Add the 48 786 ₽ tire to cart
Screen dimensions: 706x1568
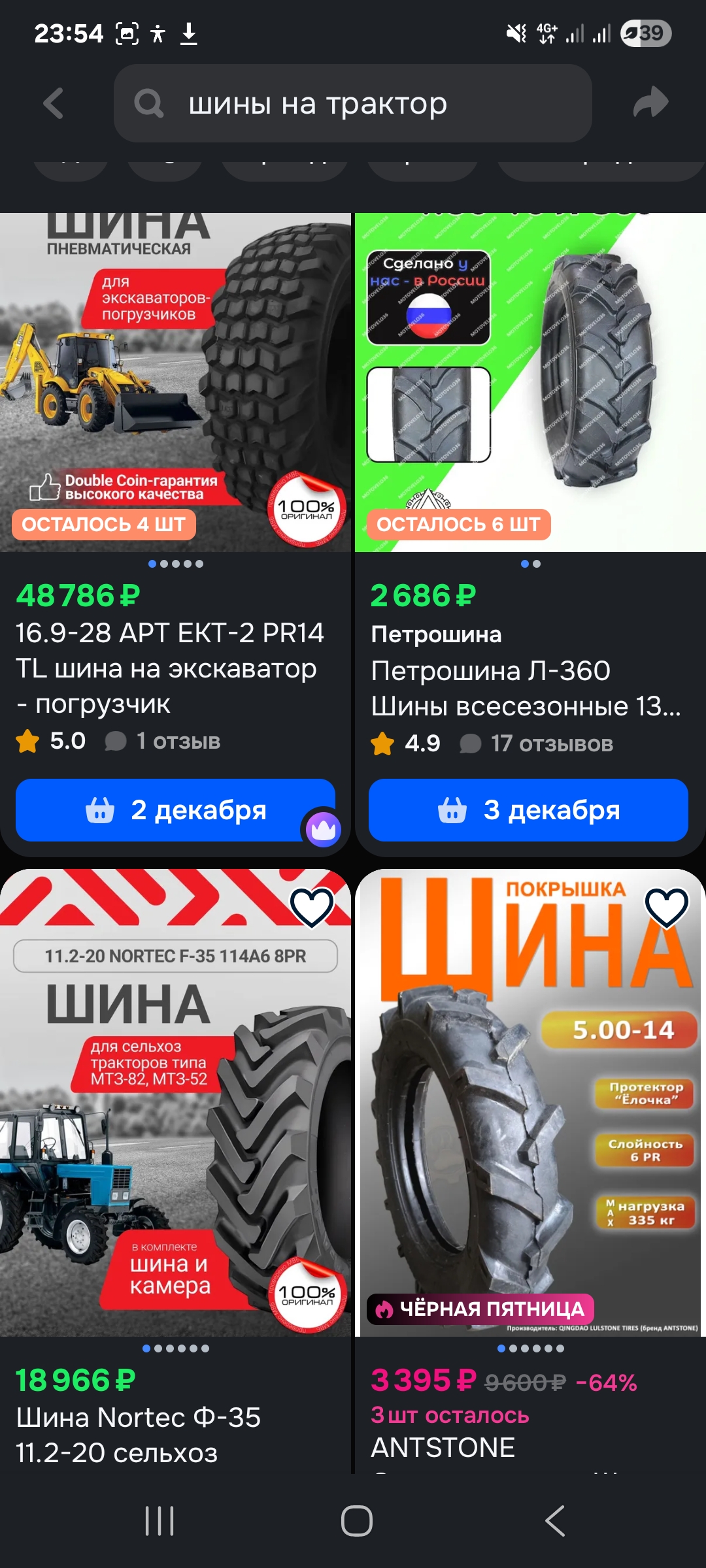point(175,810)
